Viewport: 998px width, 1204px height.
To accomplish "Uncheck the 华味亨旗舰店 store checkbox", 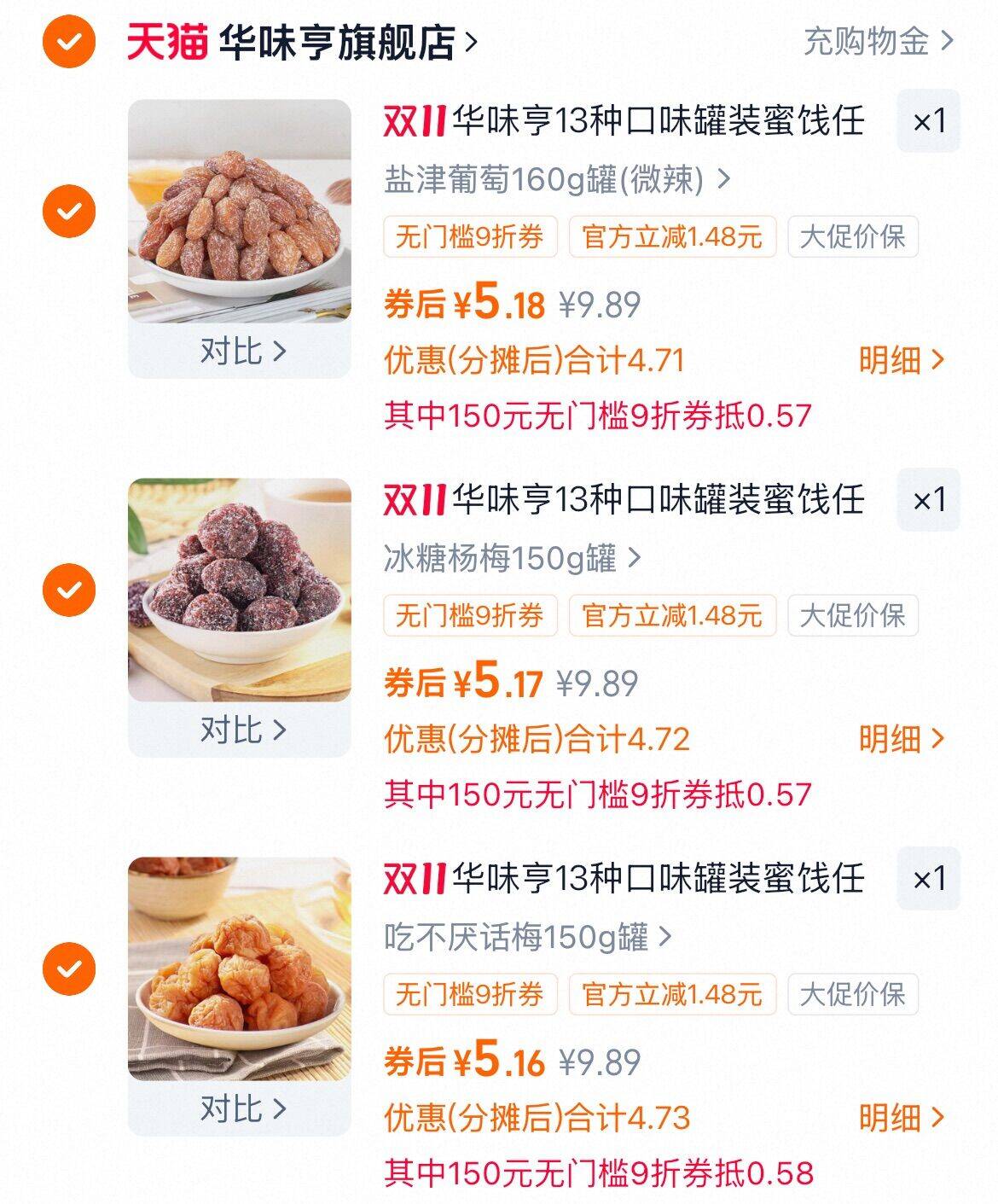I will point(69,41).
